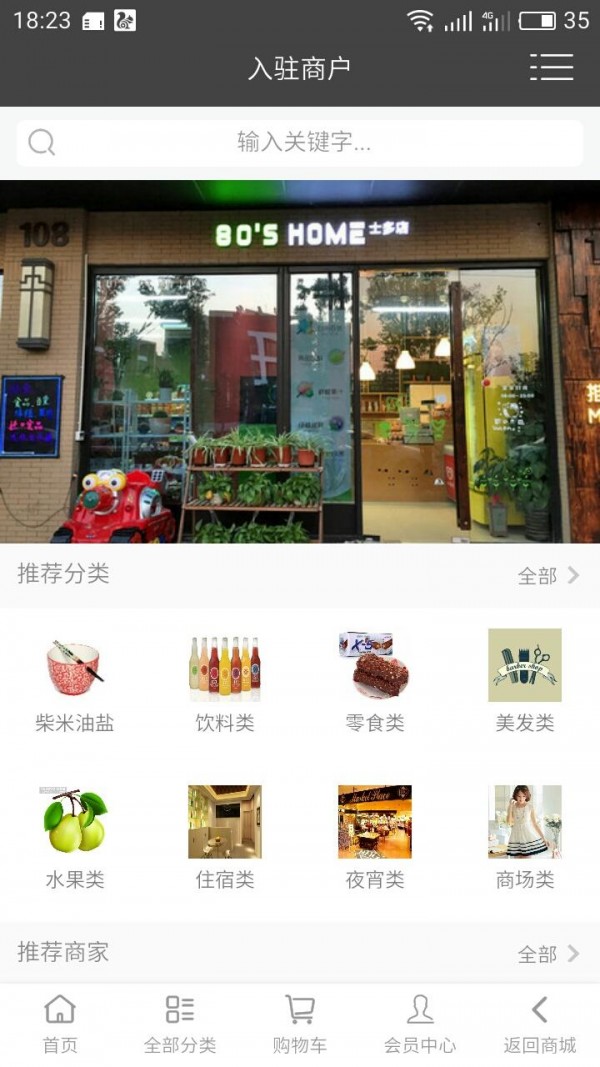
Task: Open the 80's HOME store banner
Action: pos(300,362)
